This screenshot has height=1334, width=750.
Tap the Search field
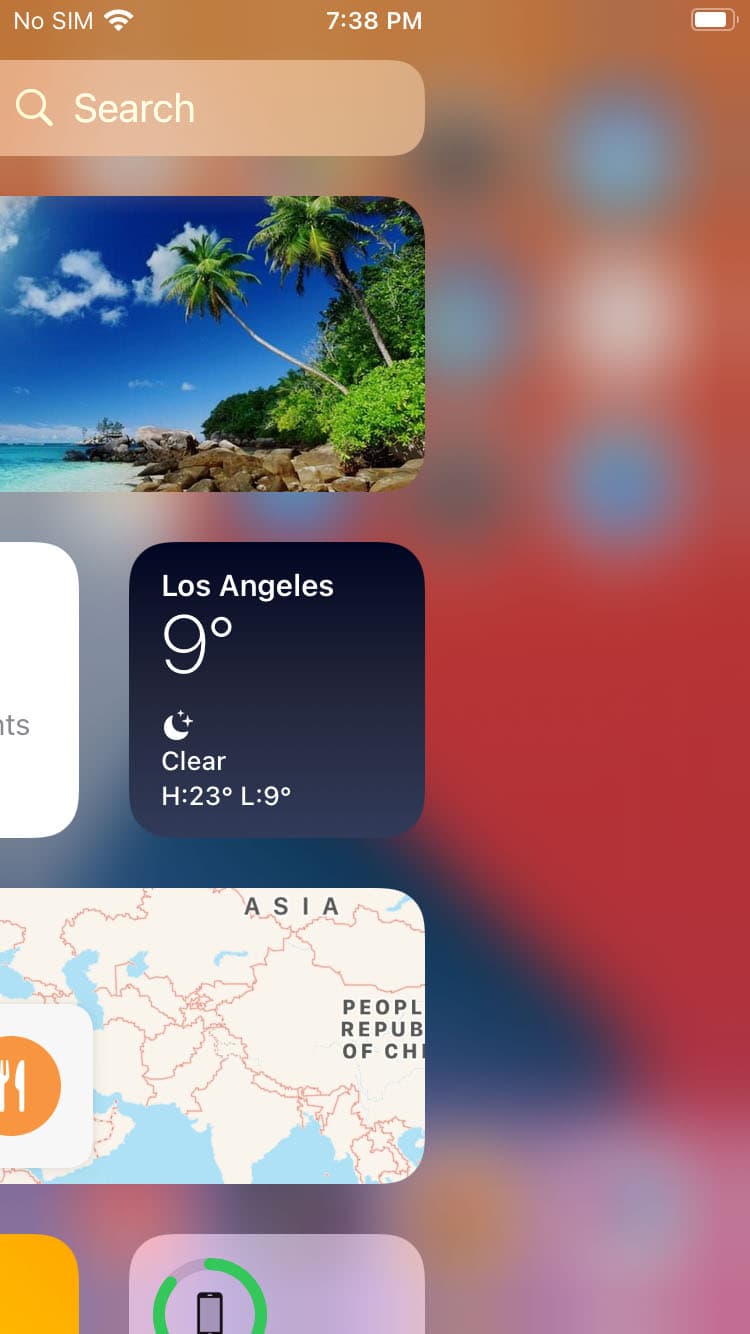pos(212,108)
